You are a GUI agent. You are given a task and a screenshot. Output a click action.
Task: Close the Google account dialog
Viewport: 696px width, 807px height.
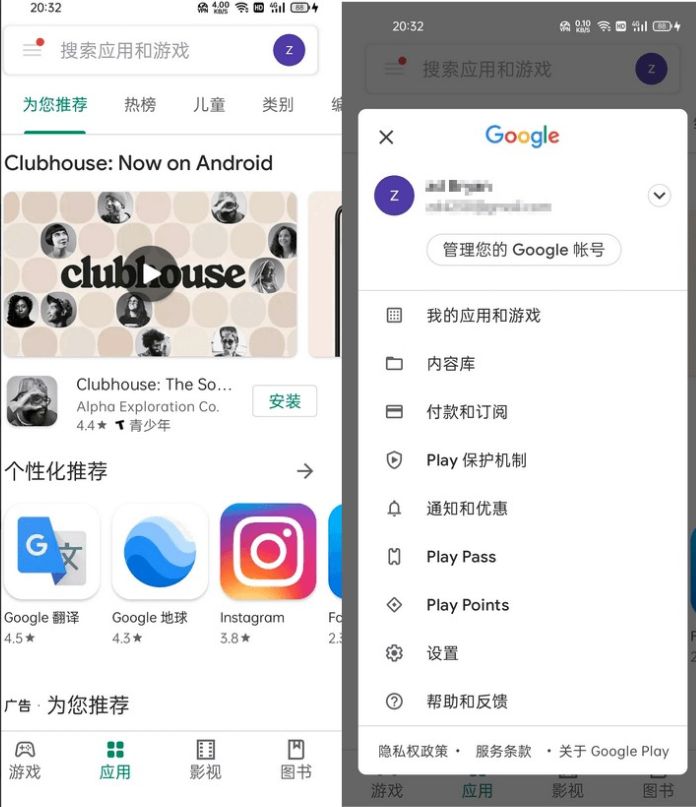click(x=387, y=138)
